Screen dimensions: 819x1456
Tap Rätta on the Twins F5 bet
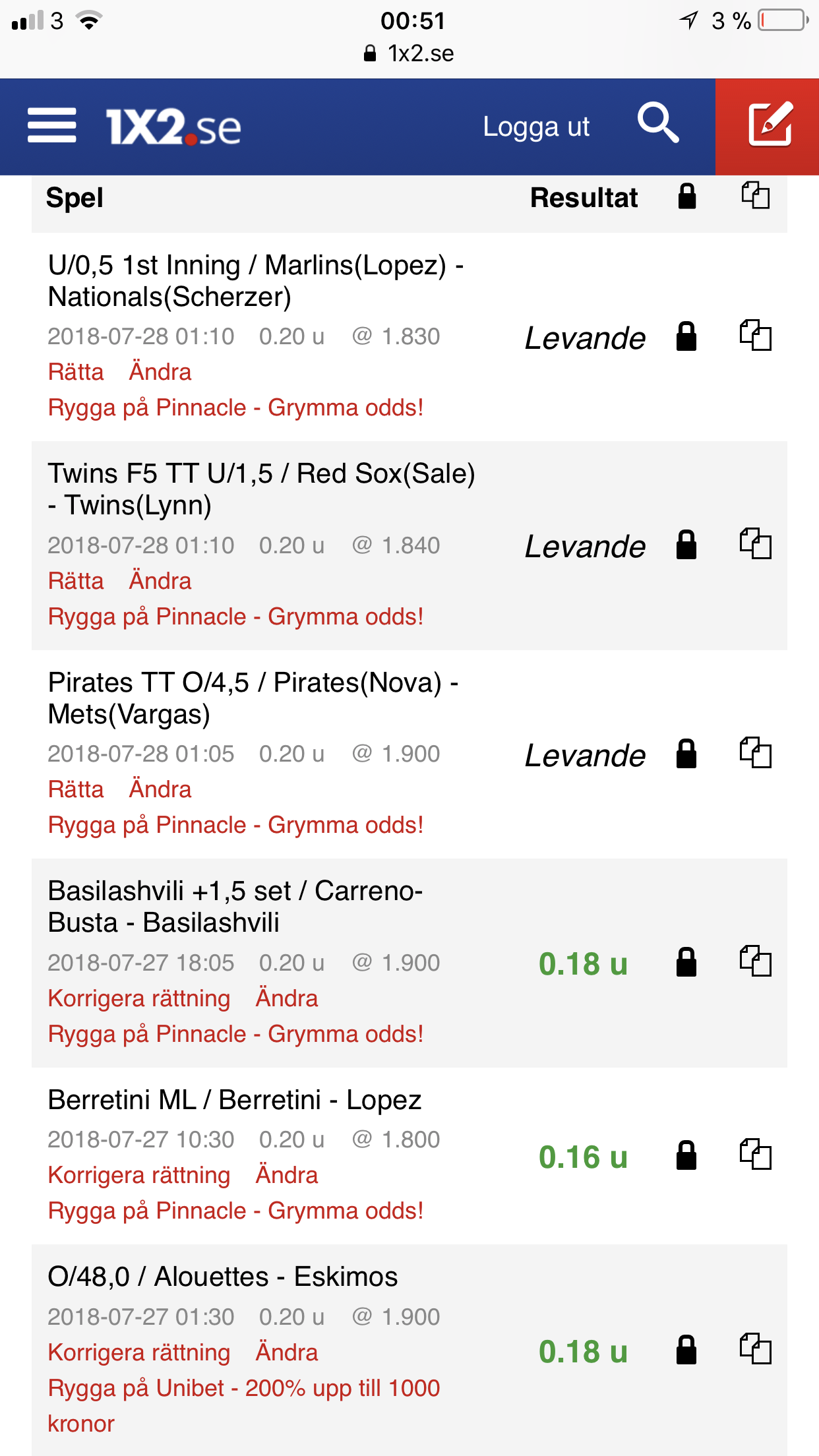(76, 581)
